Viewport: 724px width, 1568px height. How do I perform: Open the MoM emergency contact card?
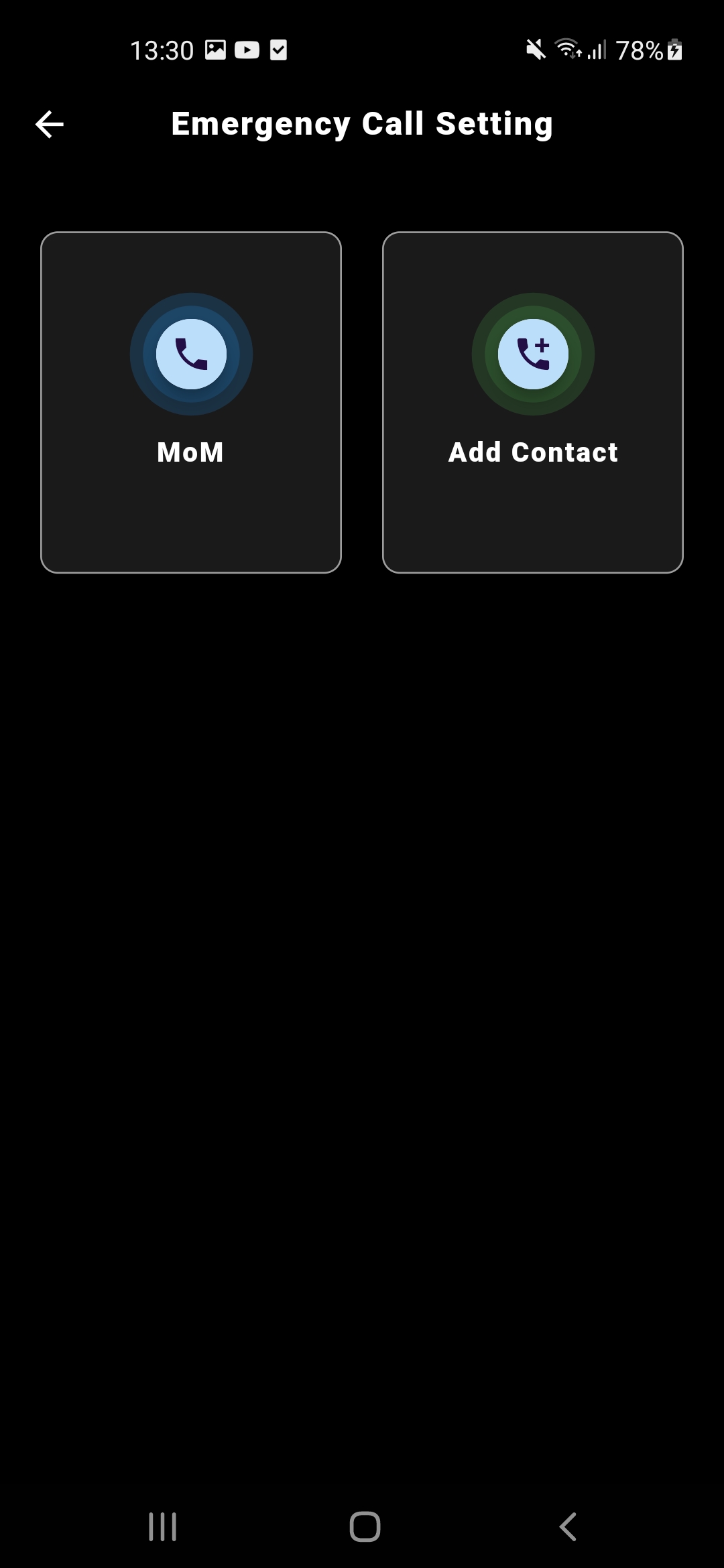191,402
